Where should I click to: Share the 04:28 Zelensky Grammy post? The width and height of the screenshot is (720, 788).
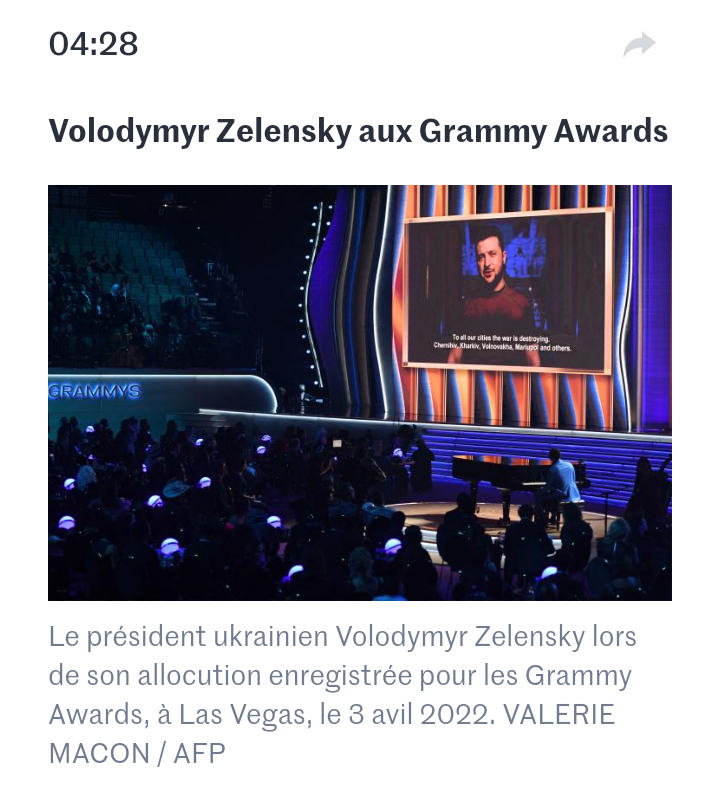click(x=639, y=45)
